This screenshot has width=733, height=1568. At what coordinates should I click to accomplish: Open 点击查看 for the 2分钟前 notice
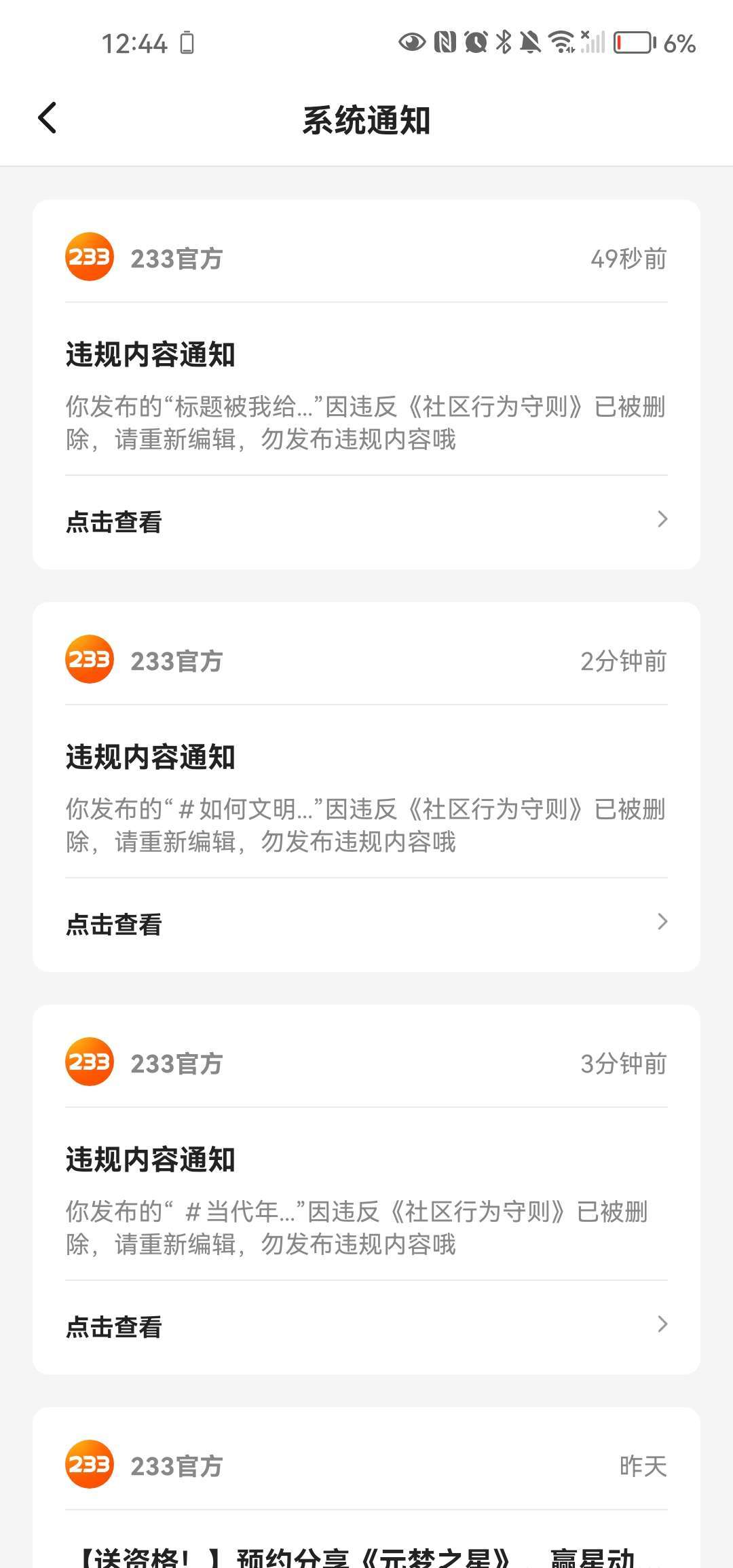(x=366, y=924)
